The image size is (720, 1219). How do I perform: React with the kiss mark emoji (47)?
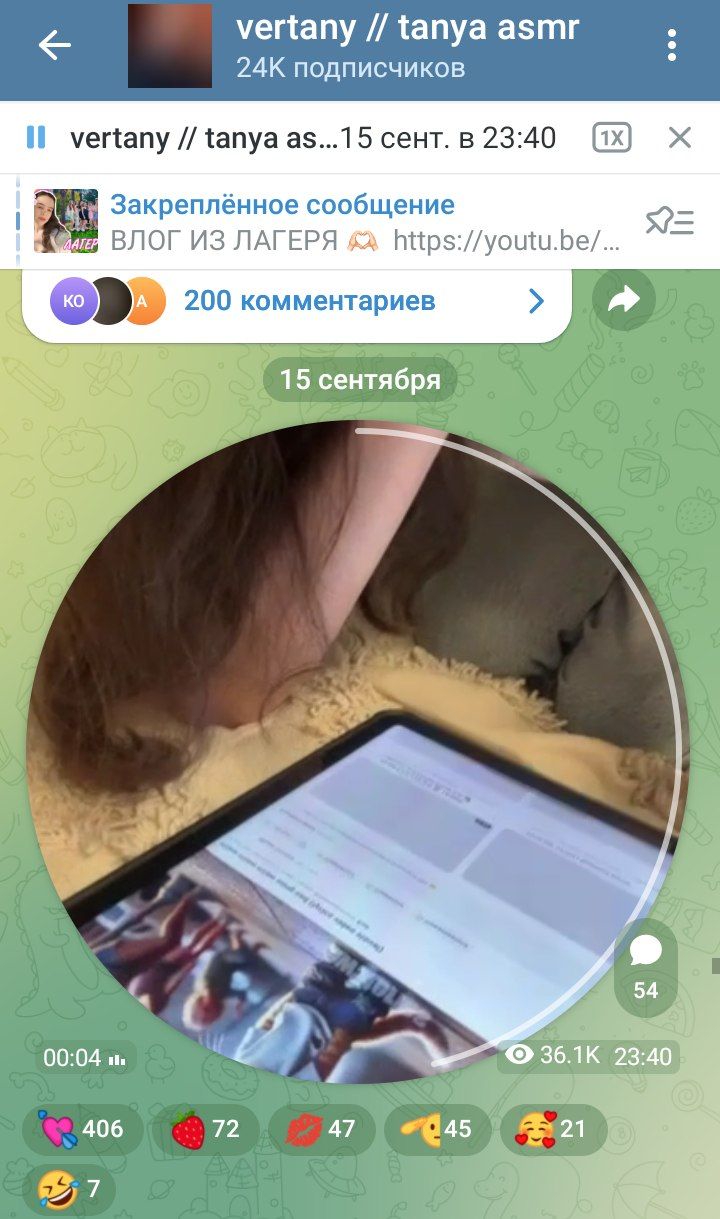(321, 1130)
